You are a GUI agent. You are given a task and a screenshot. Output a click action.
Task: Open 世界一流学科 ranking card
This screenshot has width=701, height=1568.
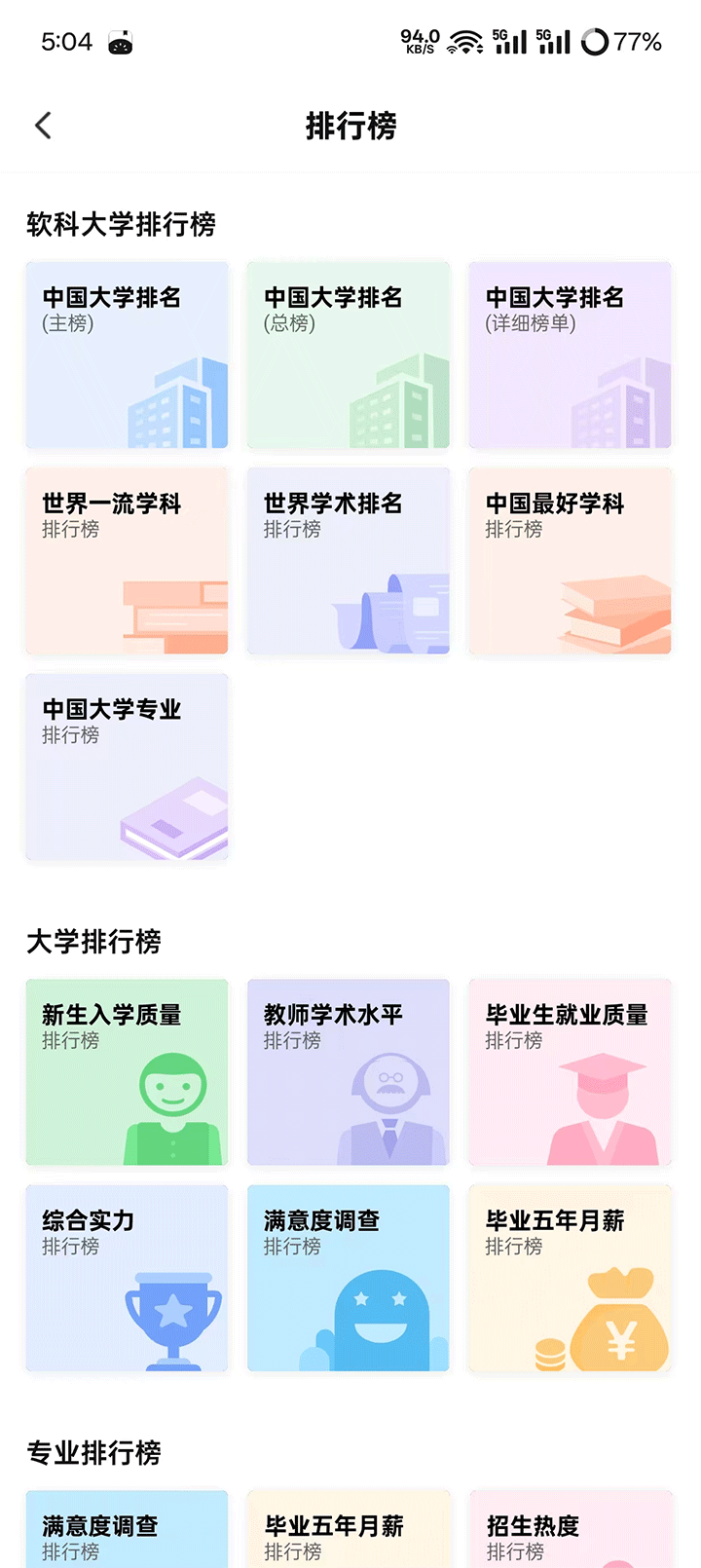click(x=127, y=561)
